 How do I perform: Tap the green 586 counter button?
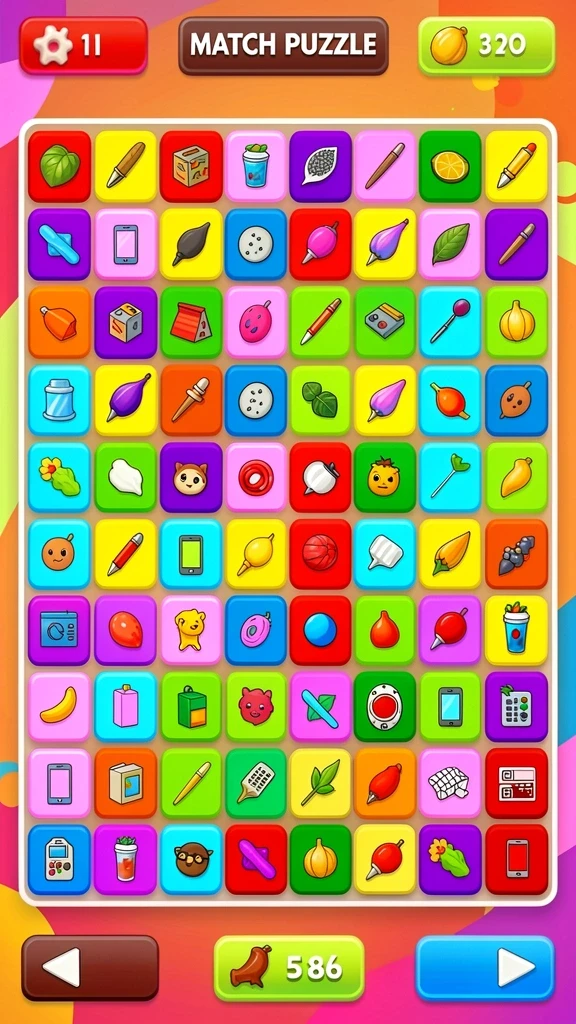click(x=289, y=967)
